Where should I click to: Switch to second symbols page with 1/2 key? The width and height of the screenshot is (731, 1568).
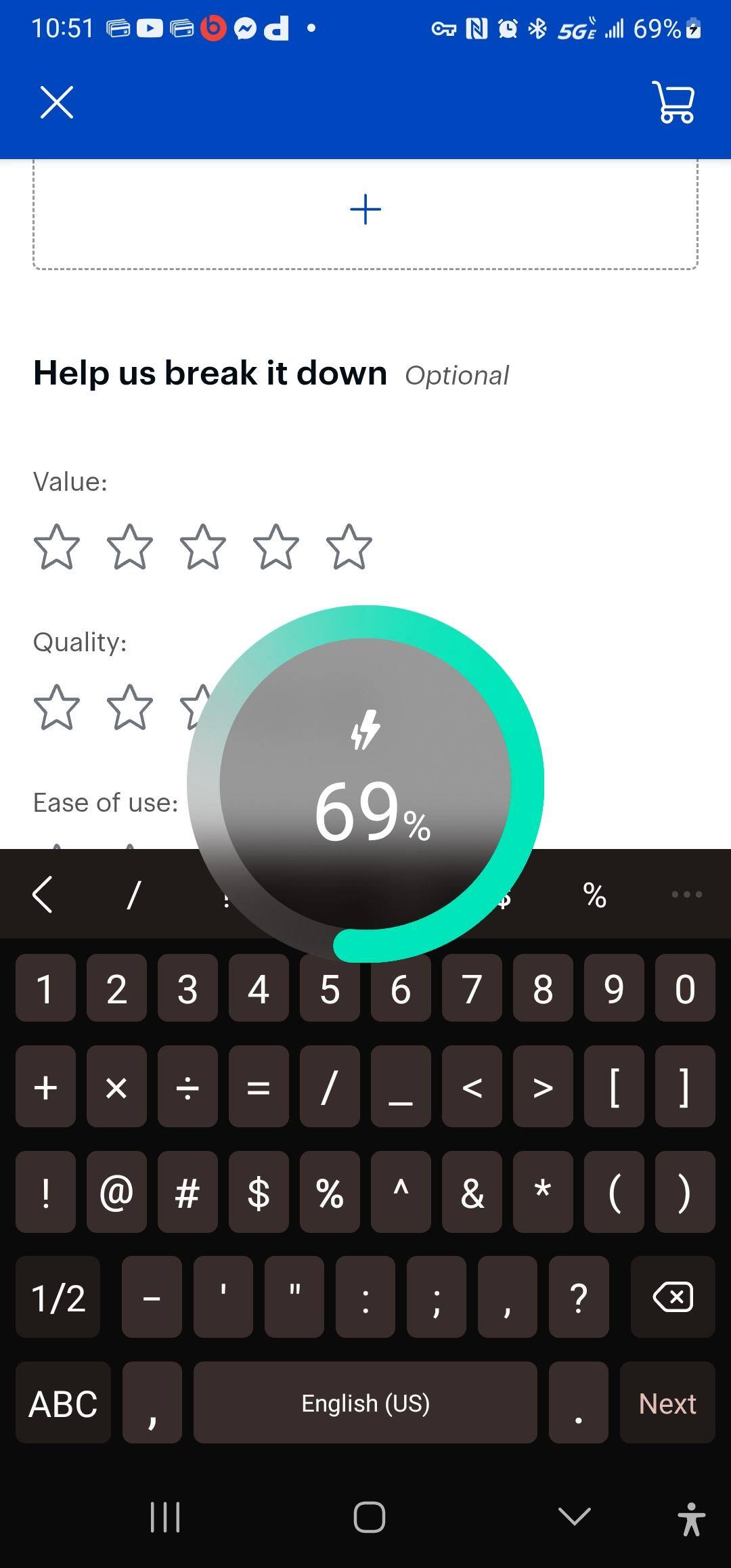click(58, 1297)
